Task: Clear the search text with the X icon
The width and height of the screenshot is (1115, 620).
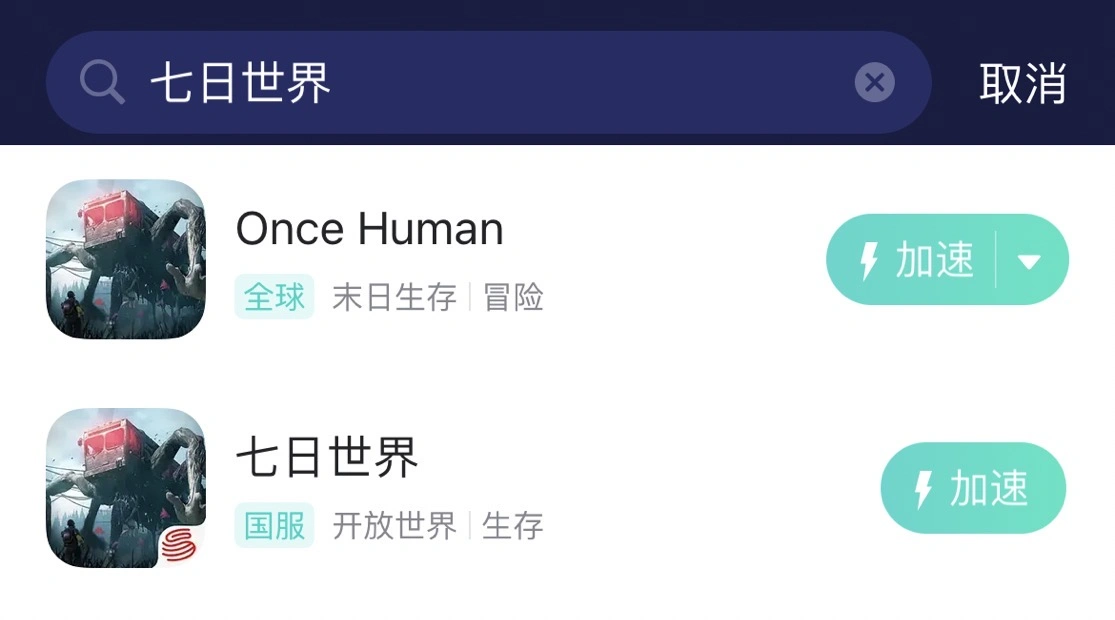Action: click(x=874, y=83)
